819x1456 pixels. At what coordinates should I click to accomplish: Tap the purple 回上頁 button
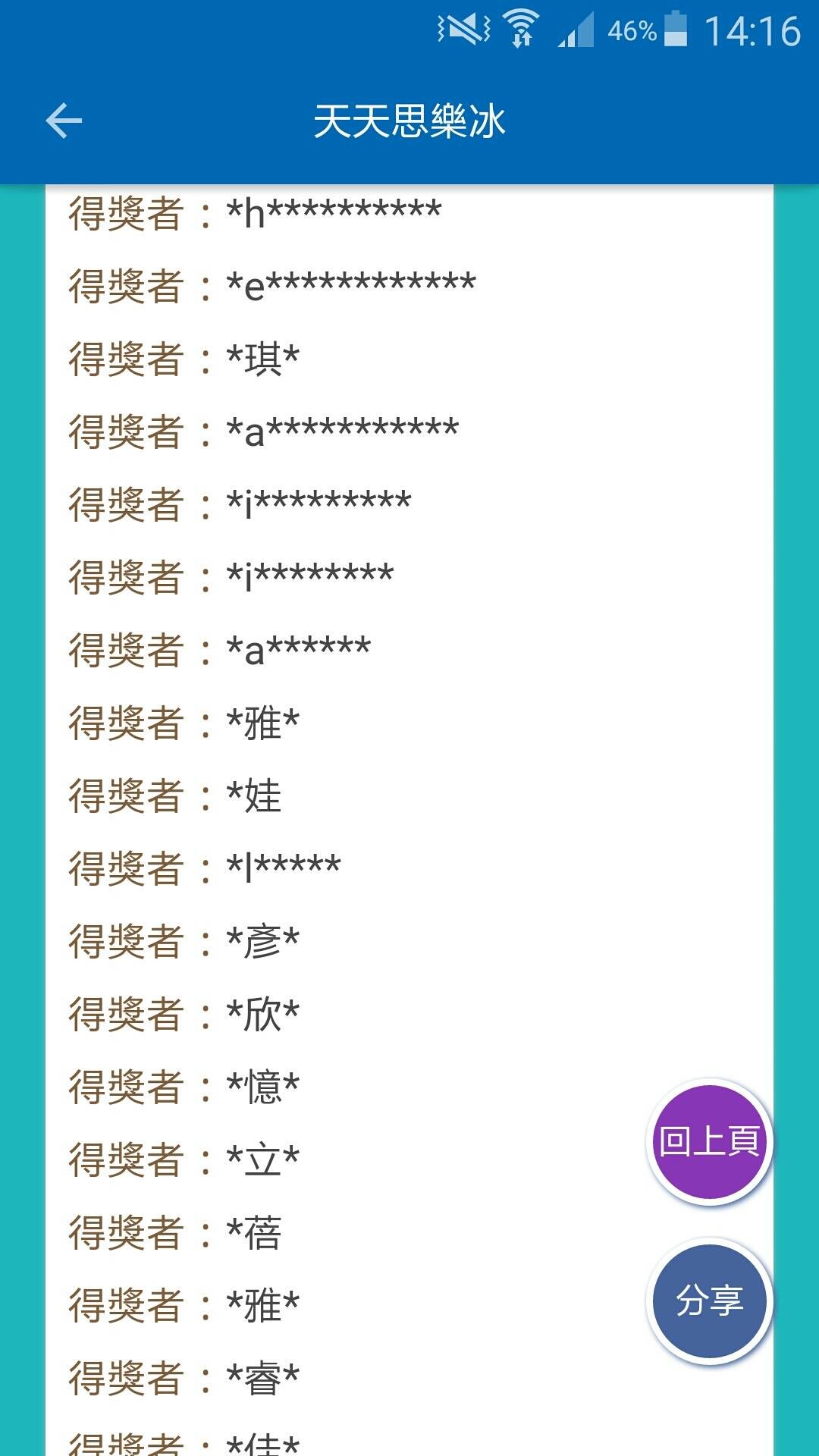[x=709, y=1142]
